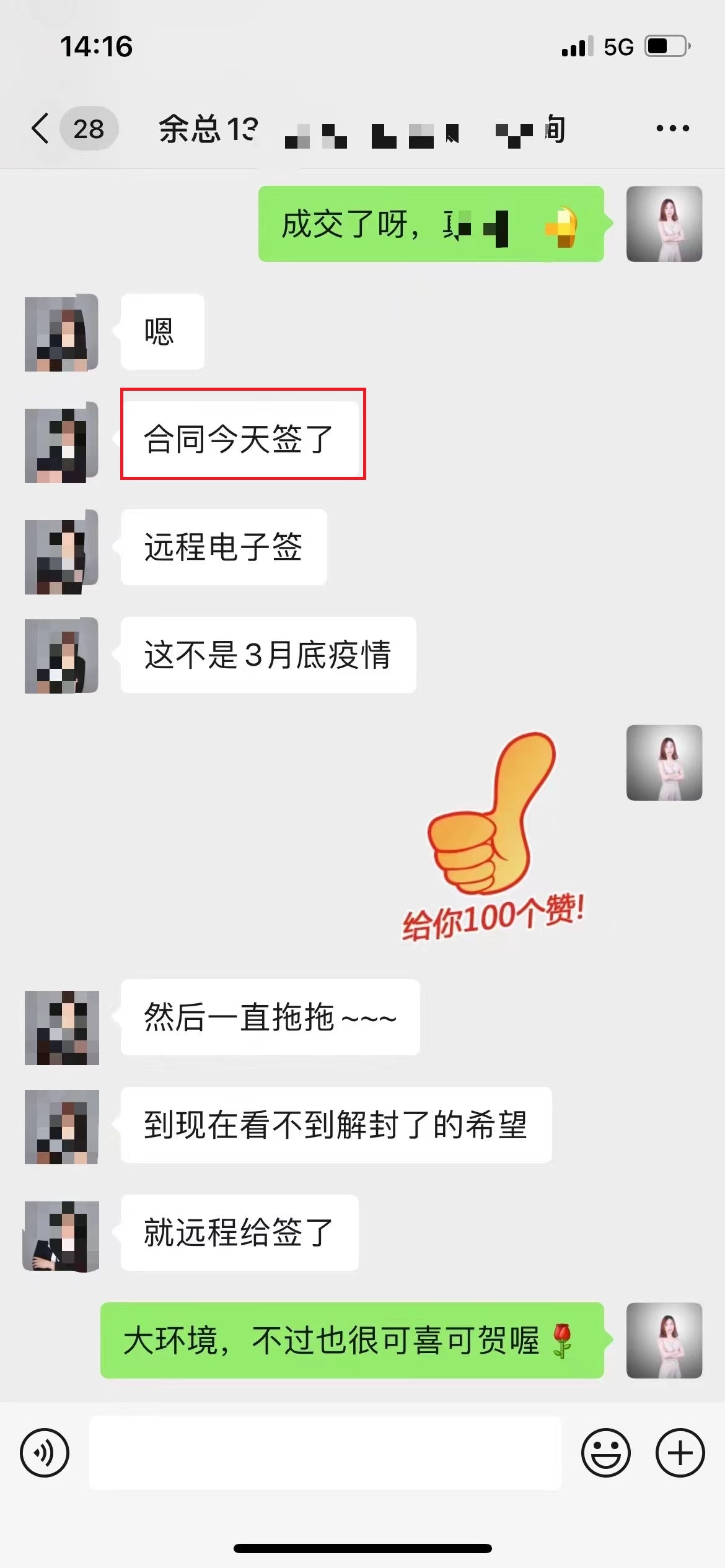Open my avatar beside 成交了呀 message
The width and height of the screenshot is (725, 1568).
coord(664,224)
